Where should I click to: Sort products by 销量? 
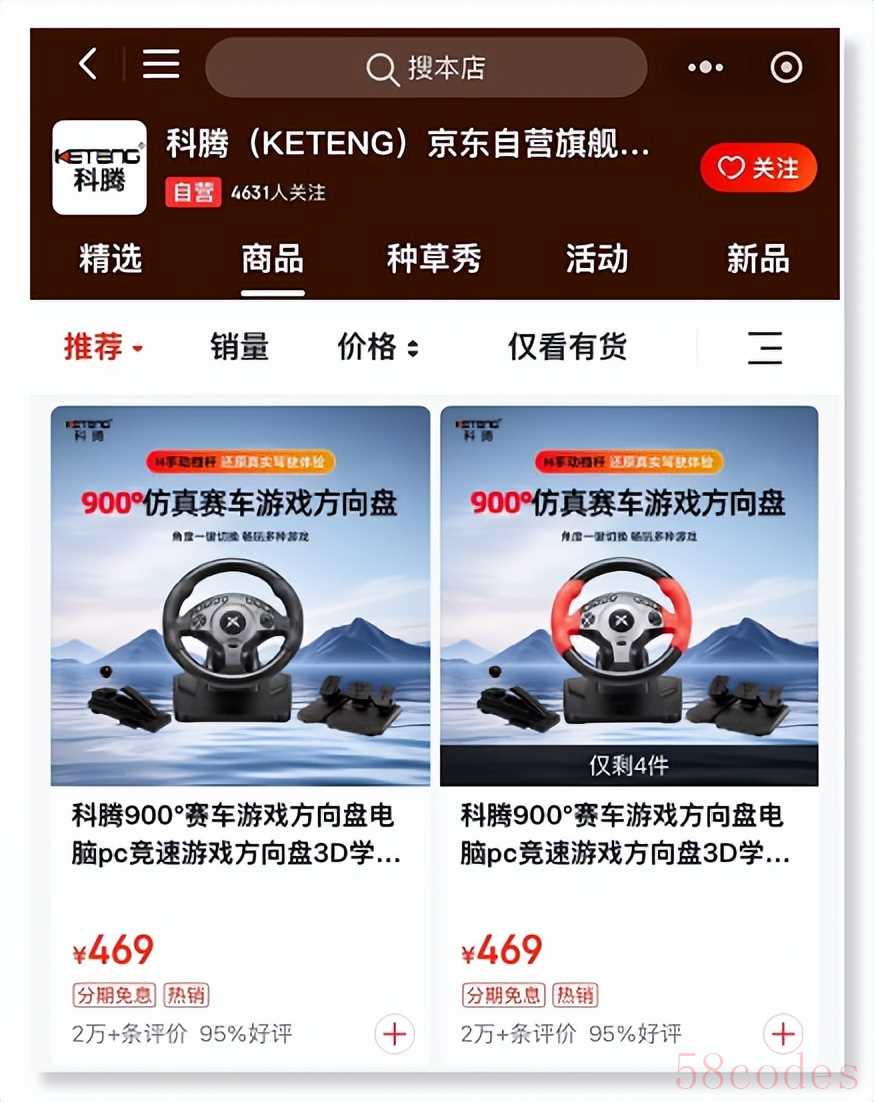[239, 347]
